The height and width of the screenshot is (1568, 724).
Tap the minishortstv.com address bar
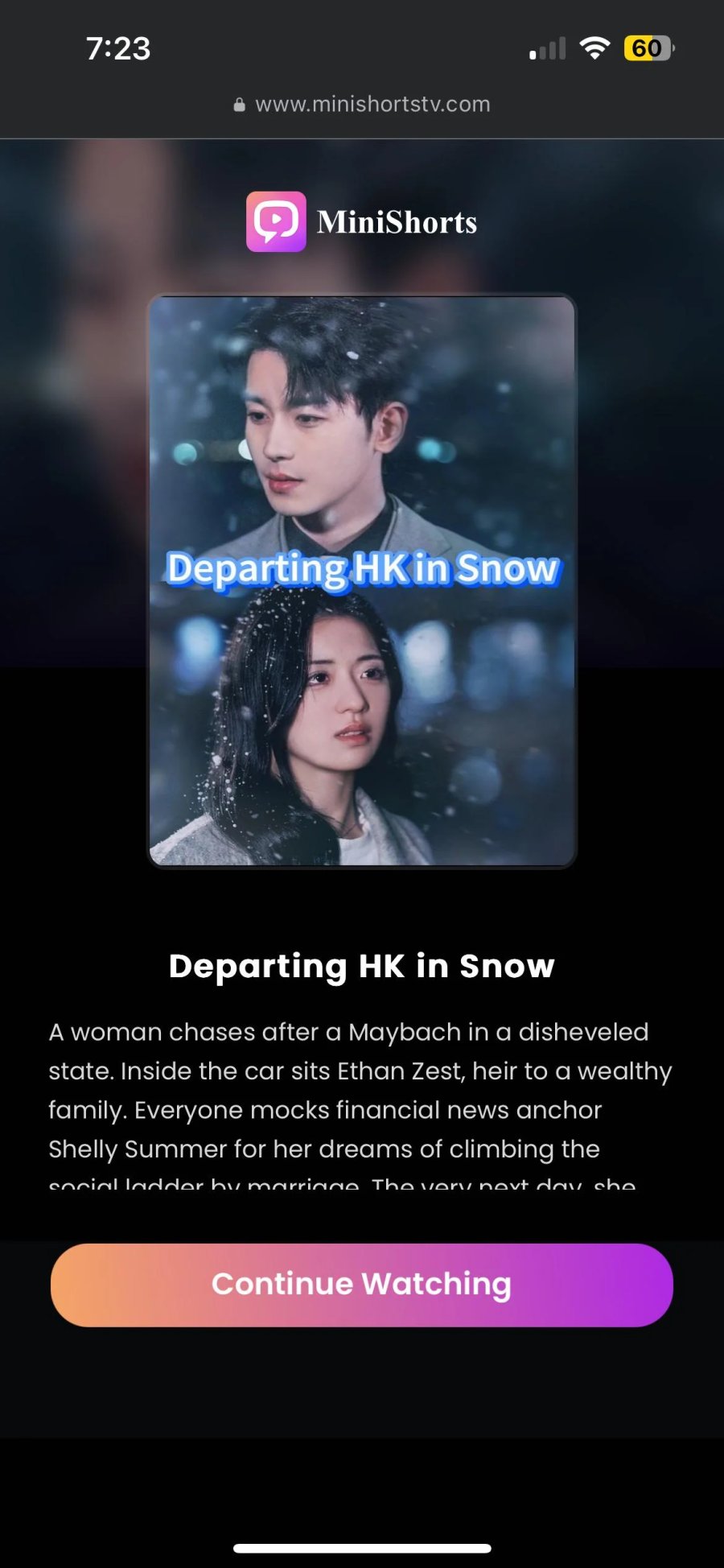click(x=362, y=105)
